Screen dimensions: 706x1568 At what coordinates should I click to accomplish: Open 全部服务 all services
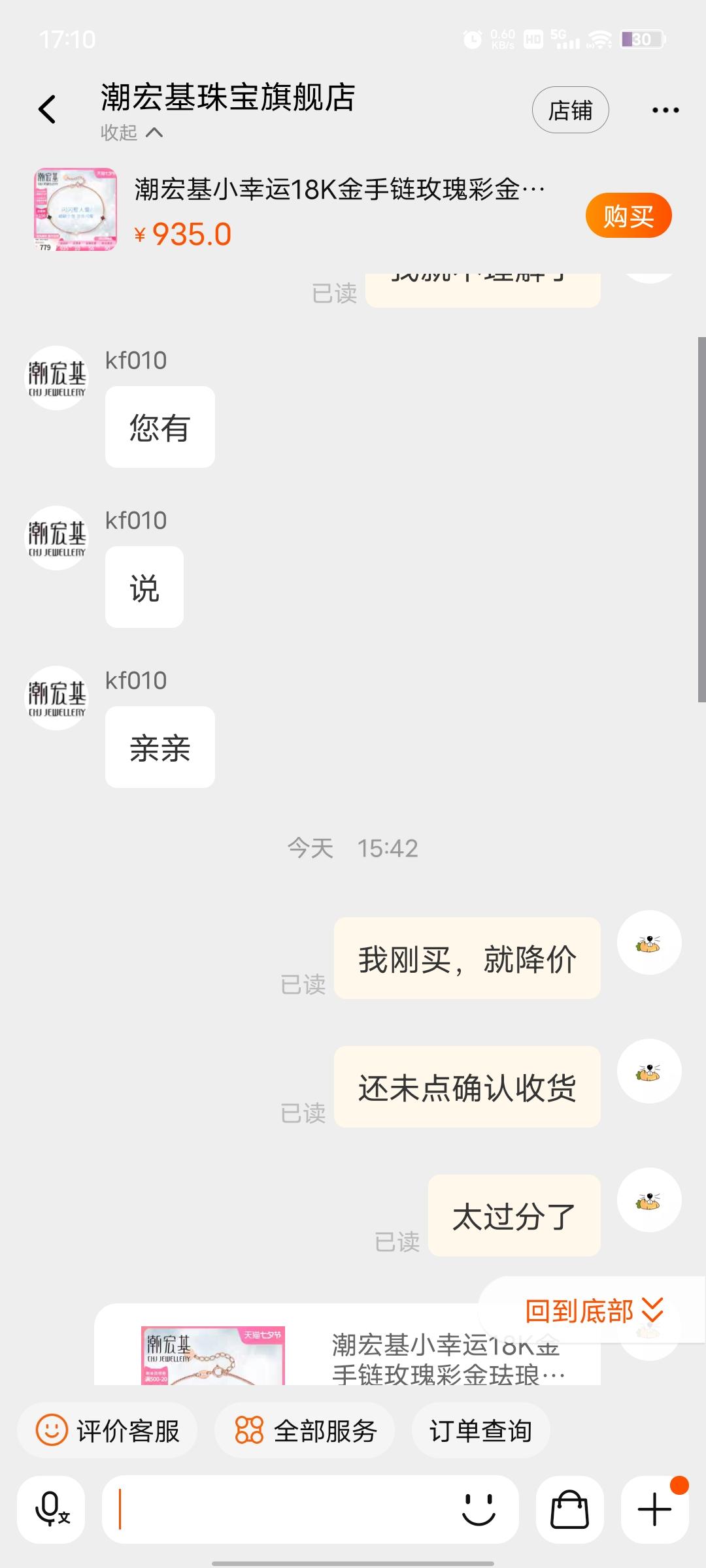305,1431
